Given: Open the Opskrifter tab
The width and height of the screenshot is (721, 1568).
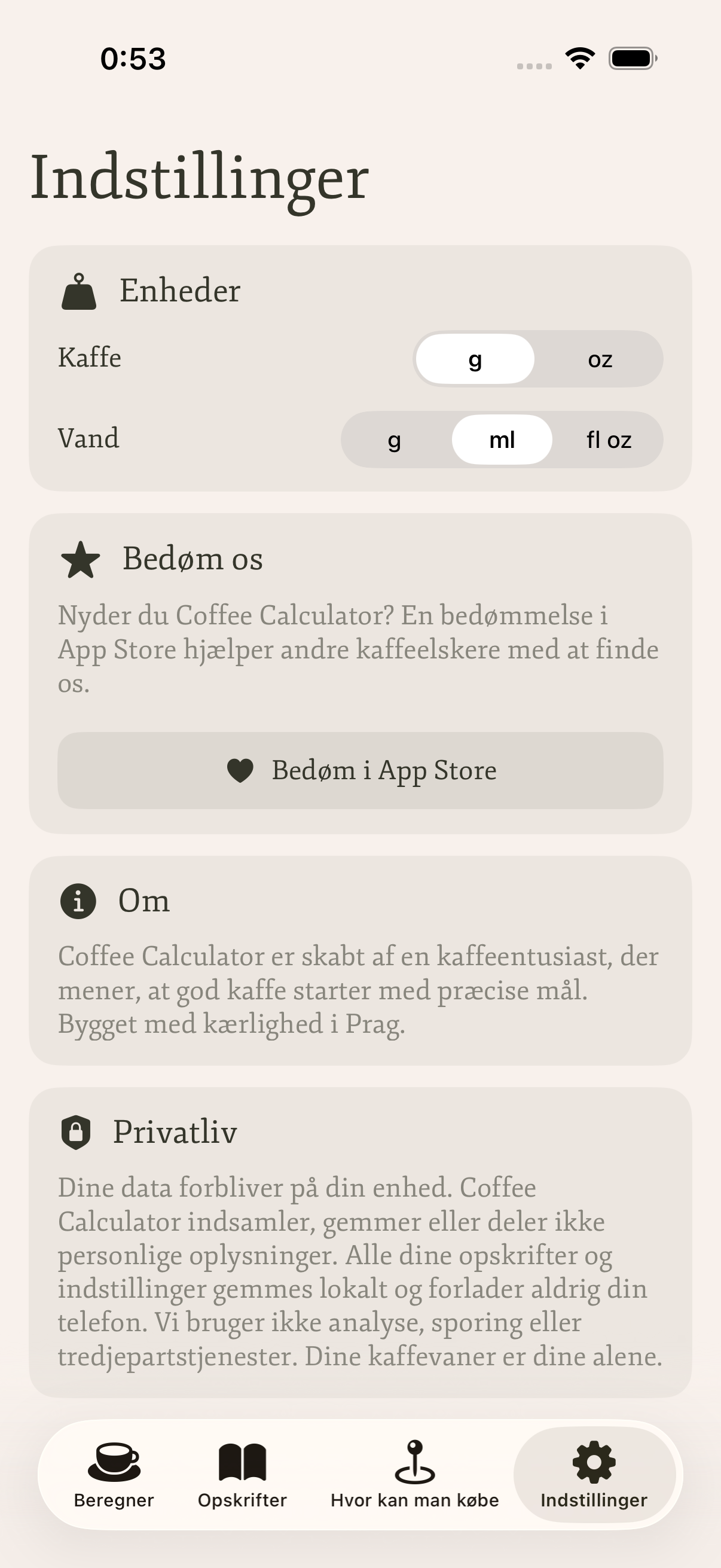Looking at the screenshot, I should point(243,1500).
